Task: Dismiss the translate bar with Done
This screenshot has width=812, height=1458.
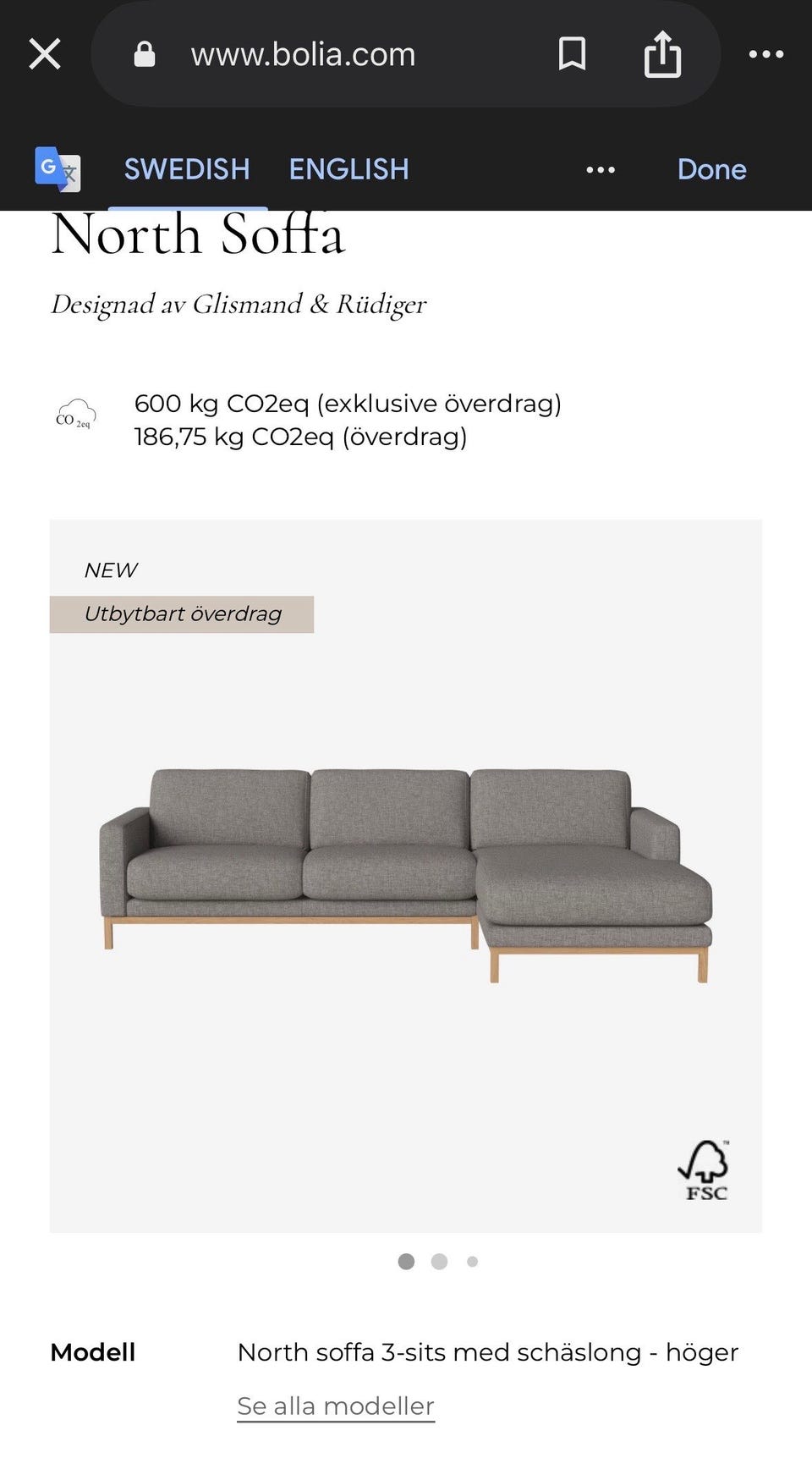Action: (x=711, y=169)
